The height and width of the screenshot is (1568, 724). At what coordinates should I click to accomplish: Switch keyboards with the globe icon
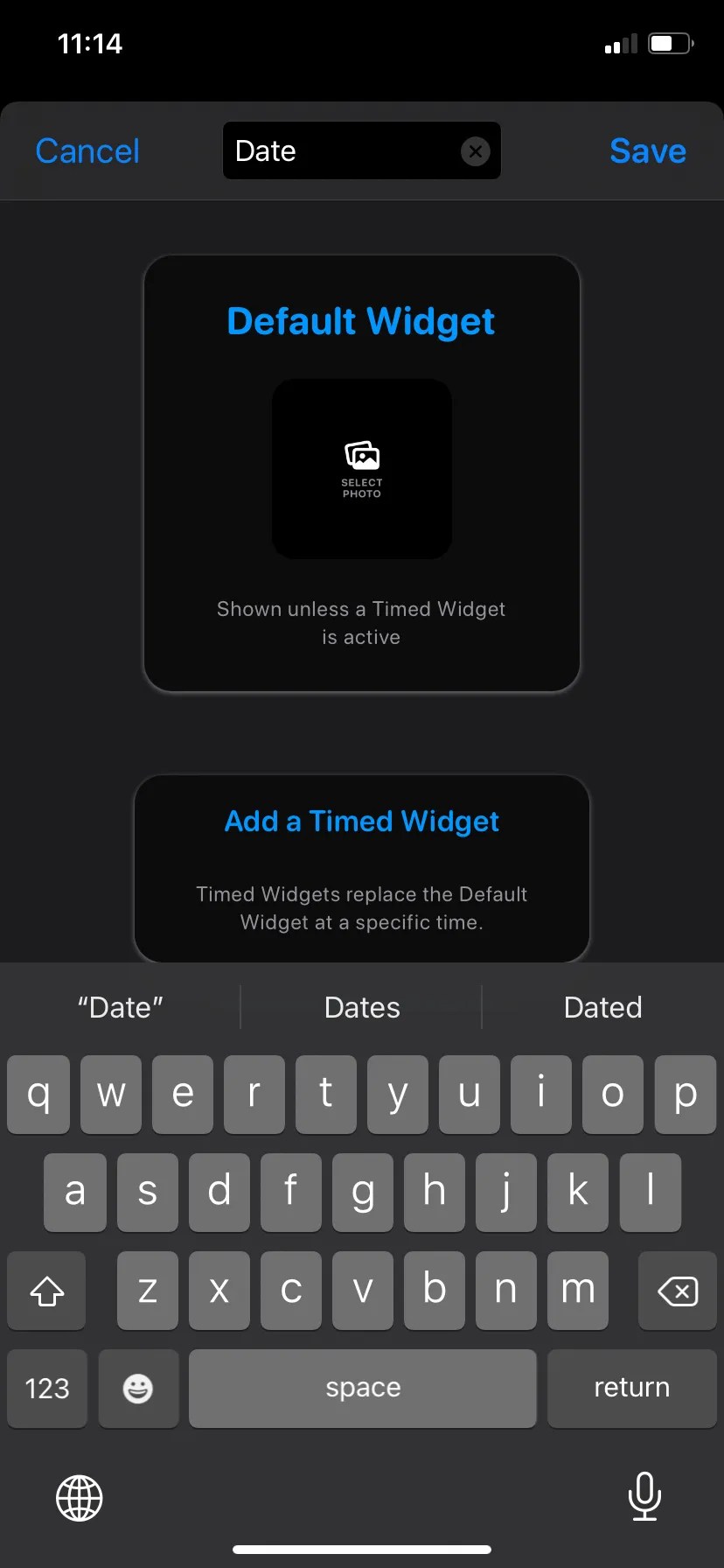click(80, 1497)
